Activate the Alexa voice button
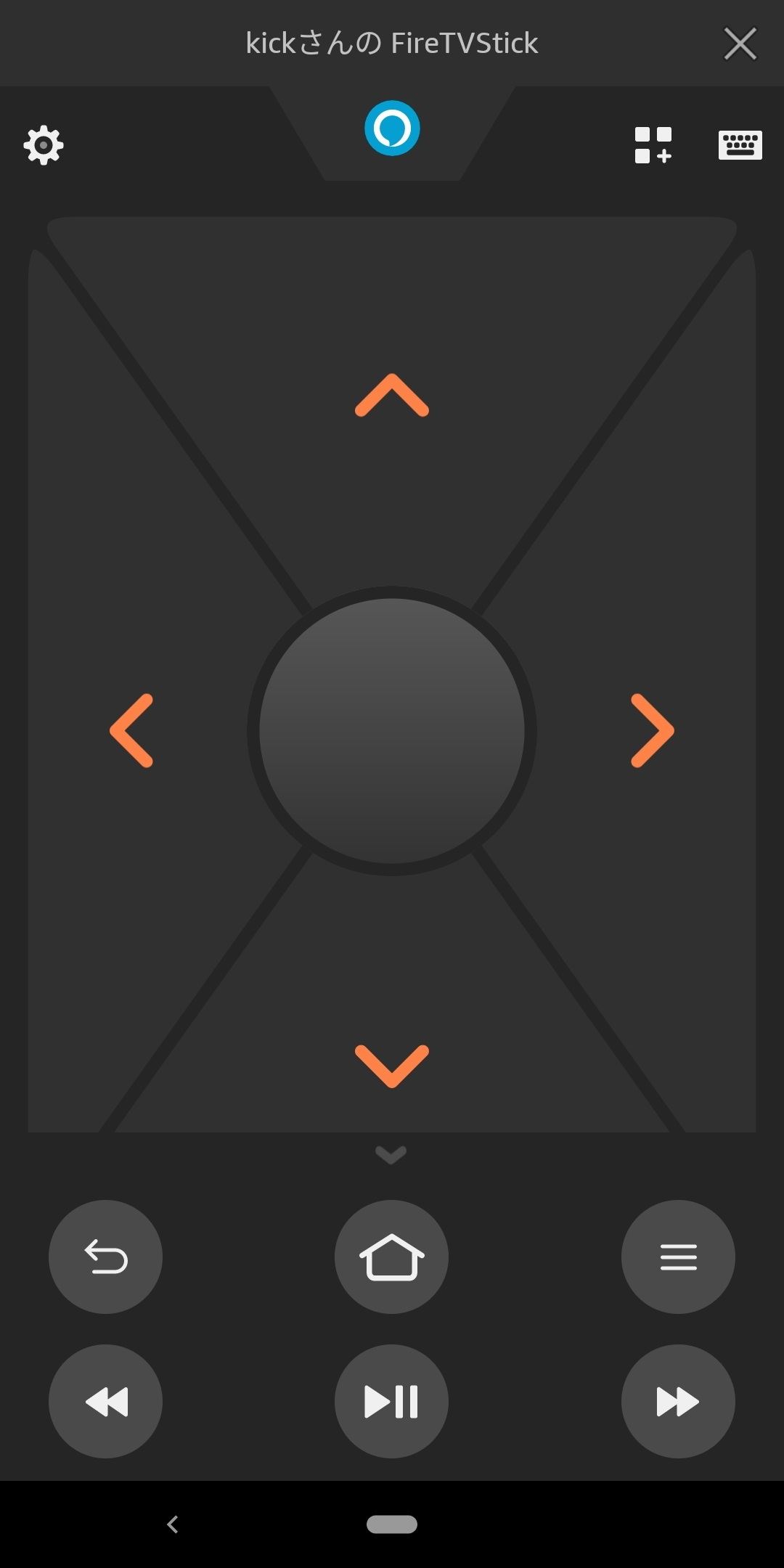The image size is (784, 1568). coord(392,128)
